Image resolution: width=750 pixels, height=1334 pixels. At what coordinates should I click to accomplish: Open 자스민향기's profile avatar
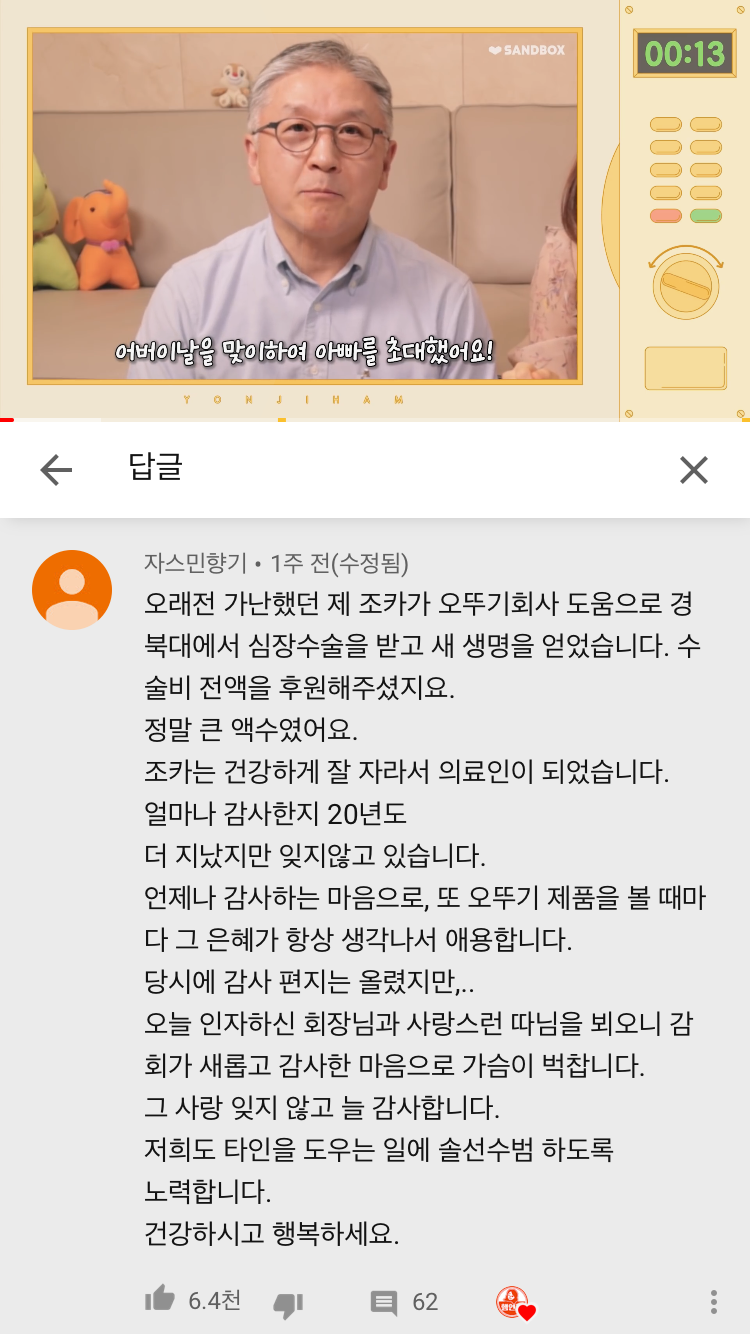click(x=72, y=590)
